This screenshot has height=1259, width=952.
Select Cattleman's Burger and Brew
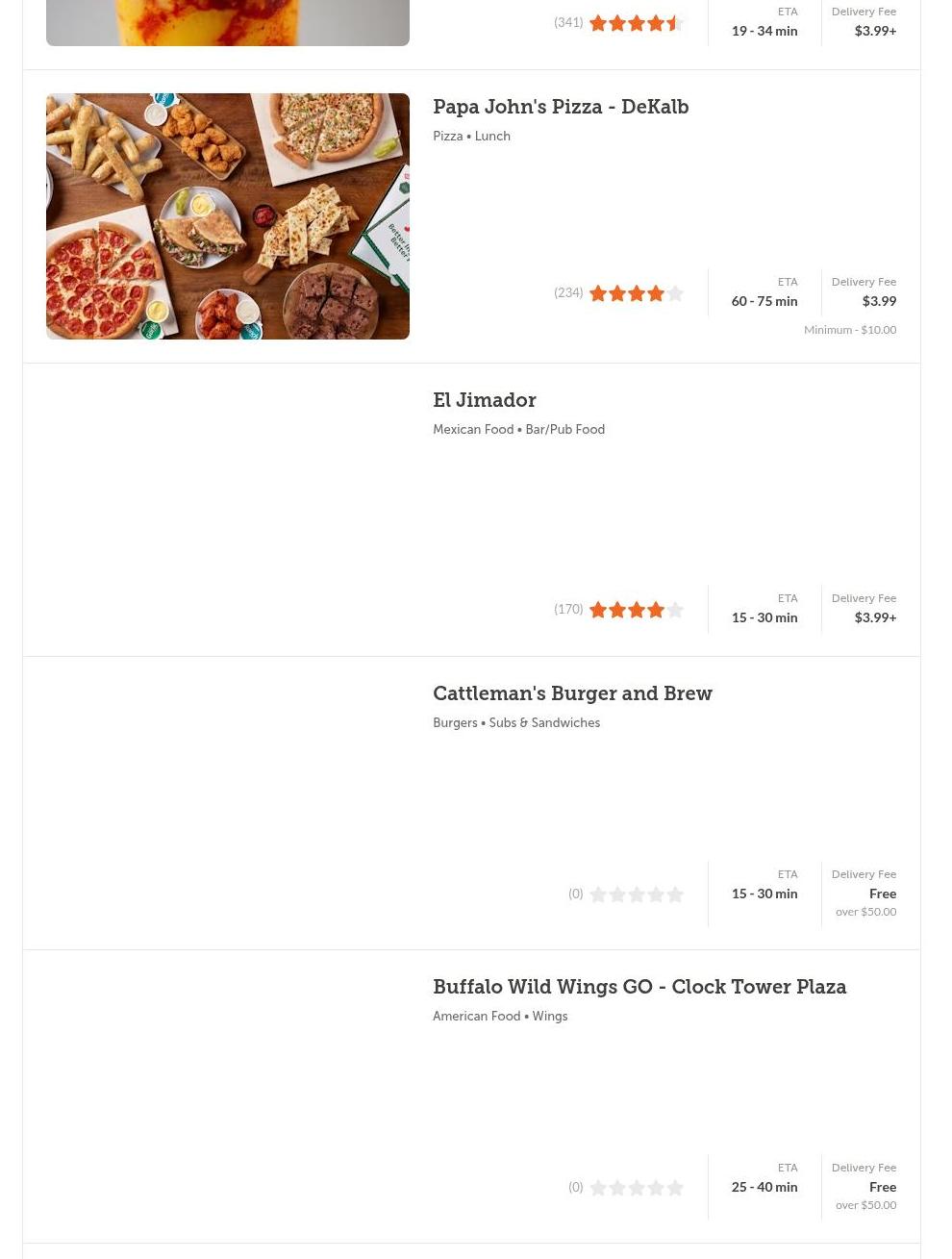tap(572, 693)
